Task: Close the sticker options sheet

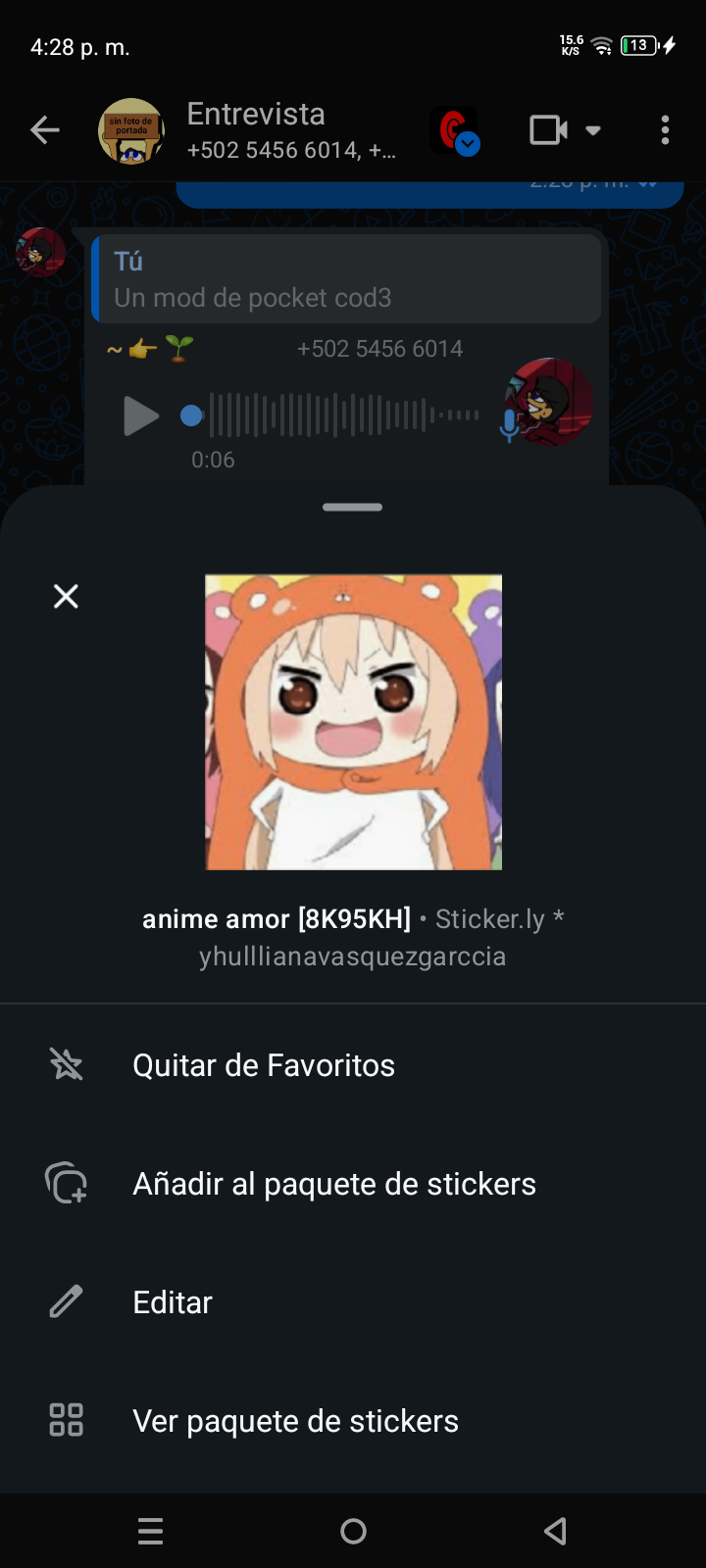Action: 66,596
